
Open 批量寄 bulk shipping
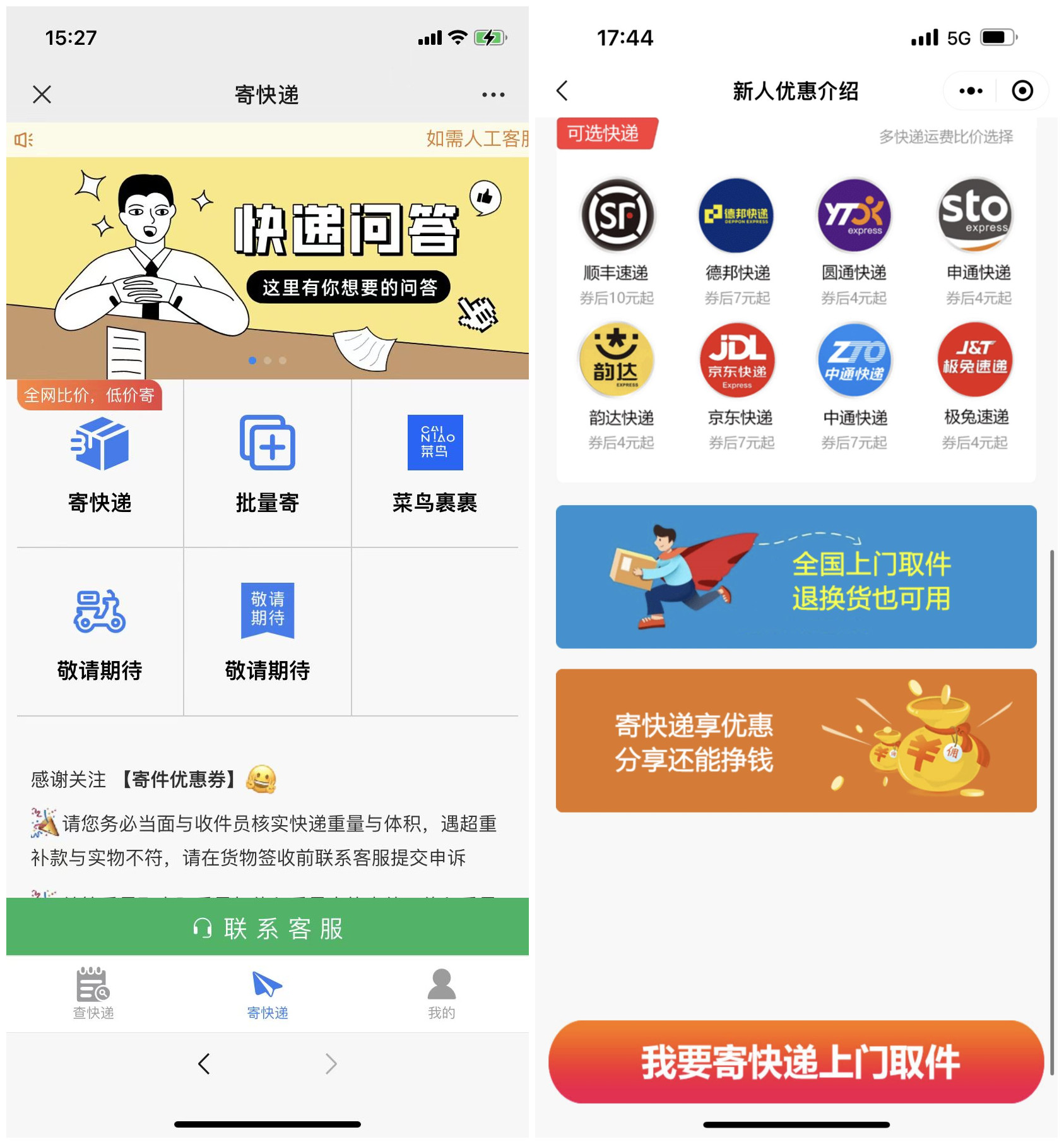[x=268, y=465]
